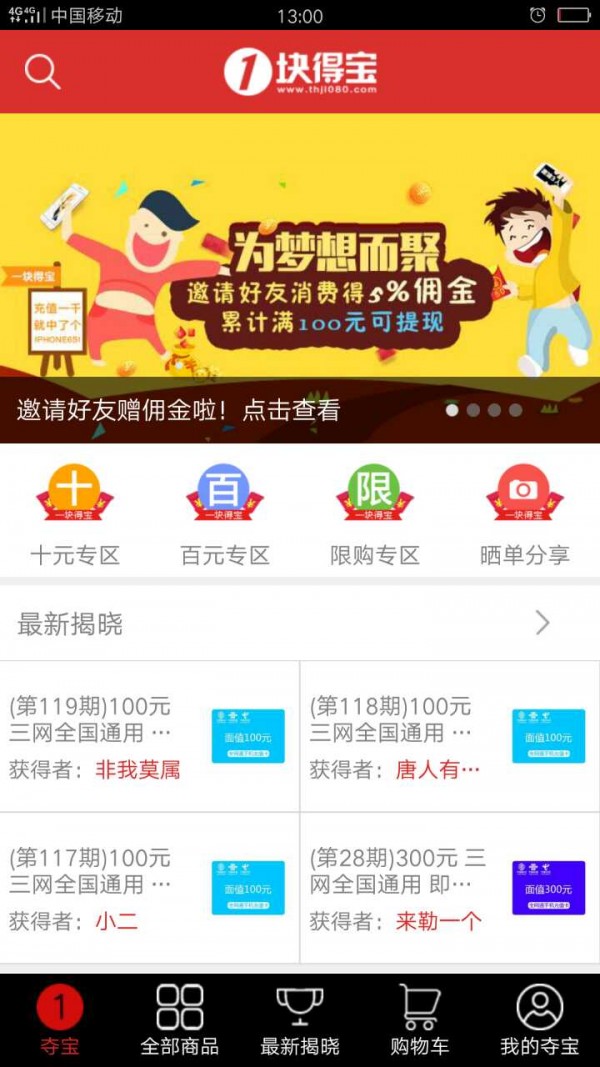Open the 第118期 100元 card result
Screen dimensions: 600x1067
coord(450,736)
